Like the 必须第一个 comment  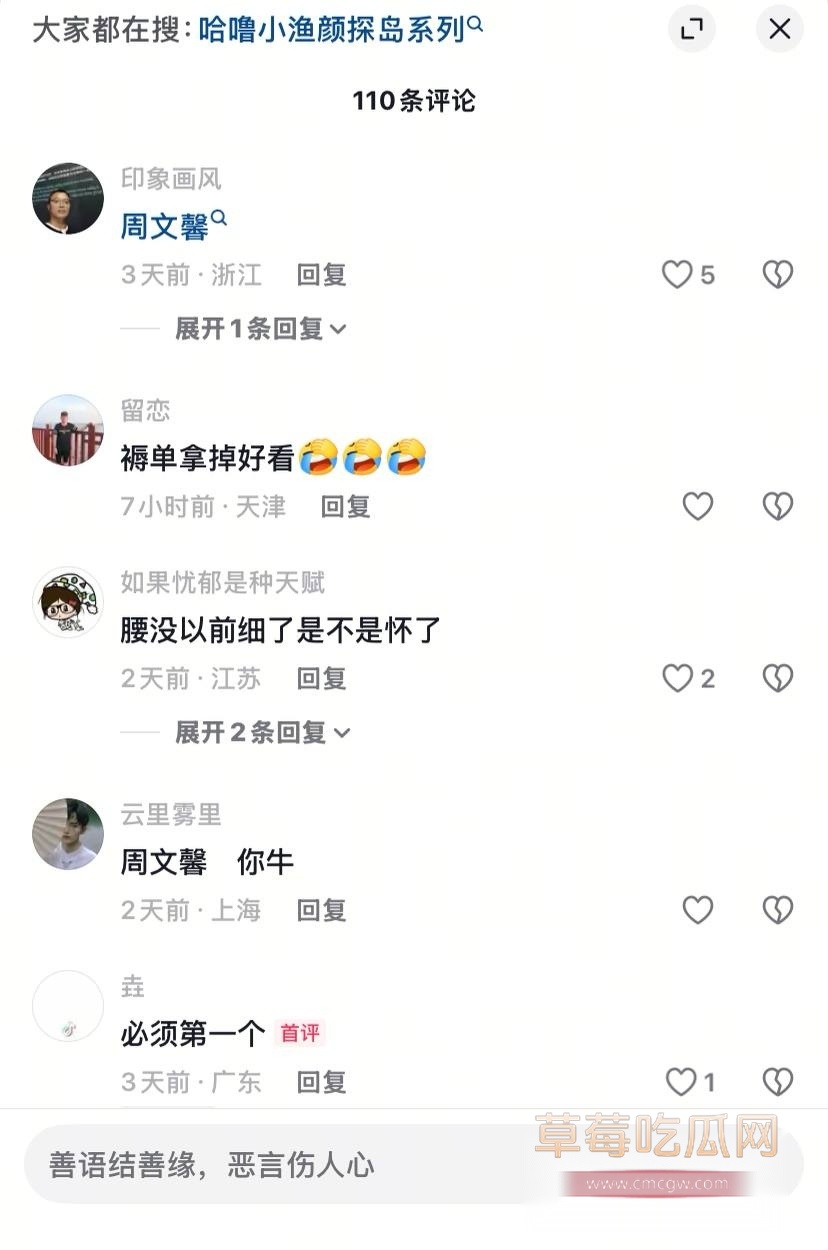pos(681,1082)
